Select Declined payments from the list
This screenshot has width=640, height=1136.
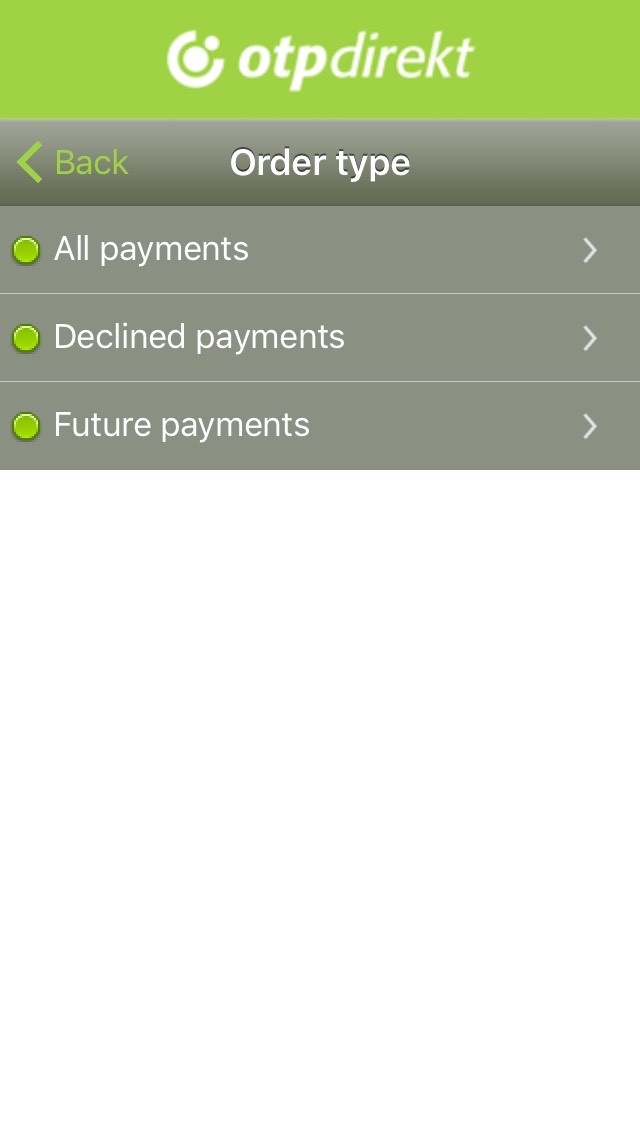click(320, 338)
